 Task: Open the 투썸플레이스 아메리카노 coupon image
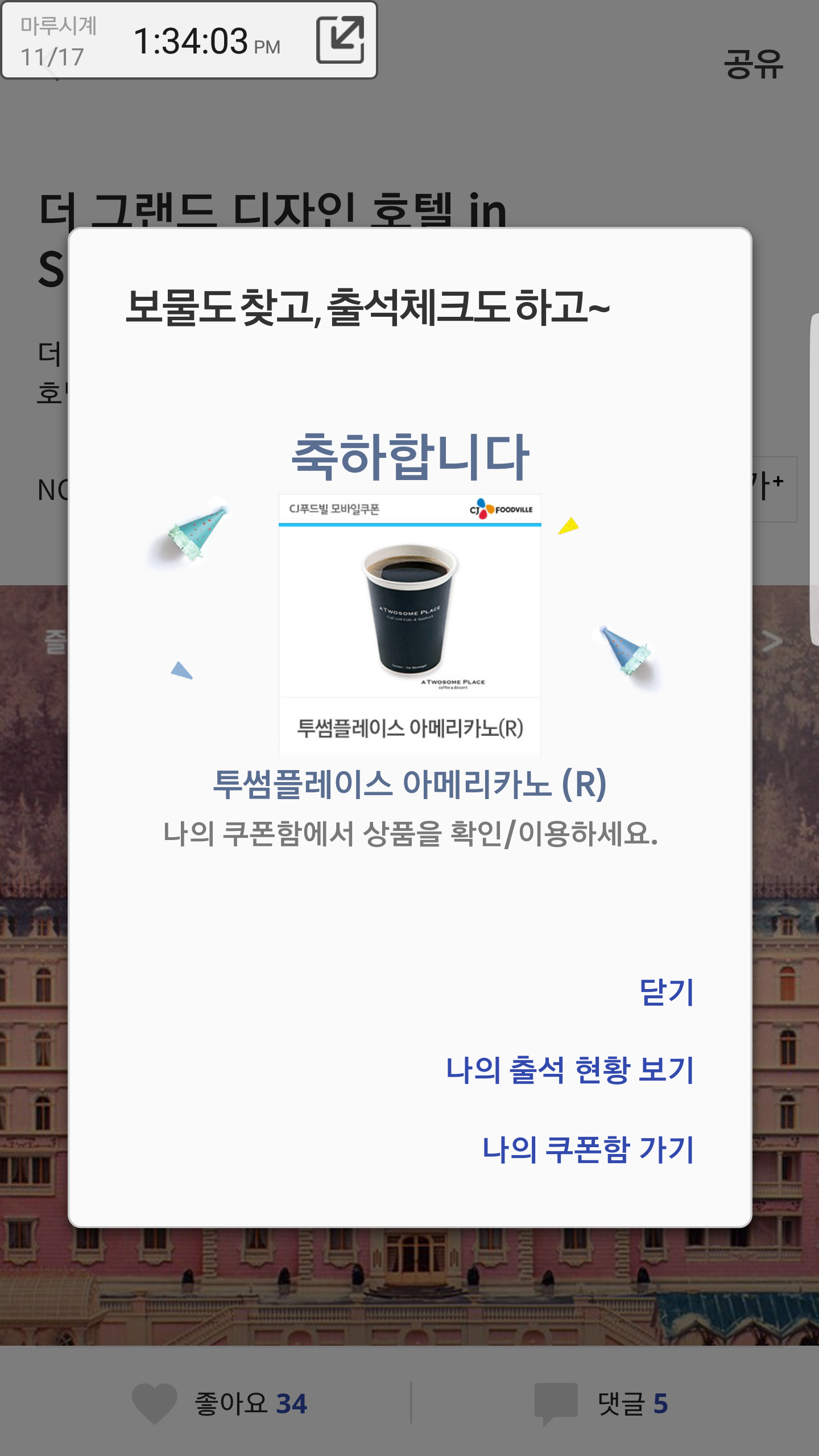tap(409, 624)
